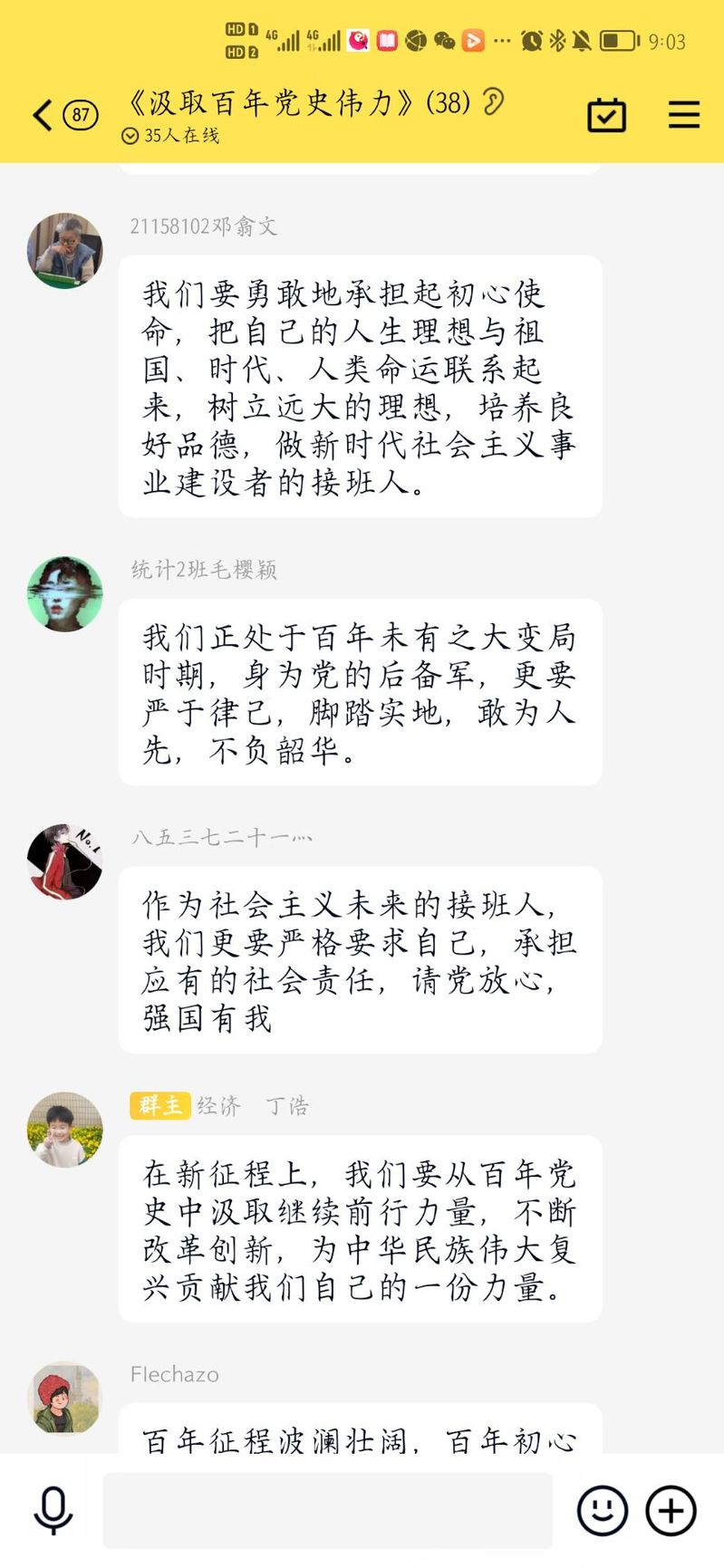The image size is (724, 1568).
Task: Tap the voice input microphone
Action: click(53, 1510)
